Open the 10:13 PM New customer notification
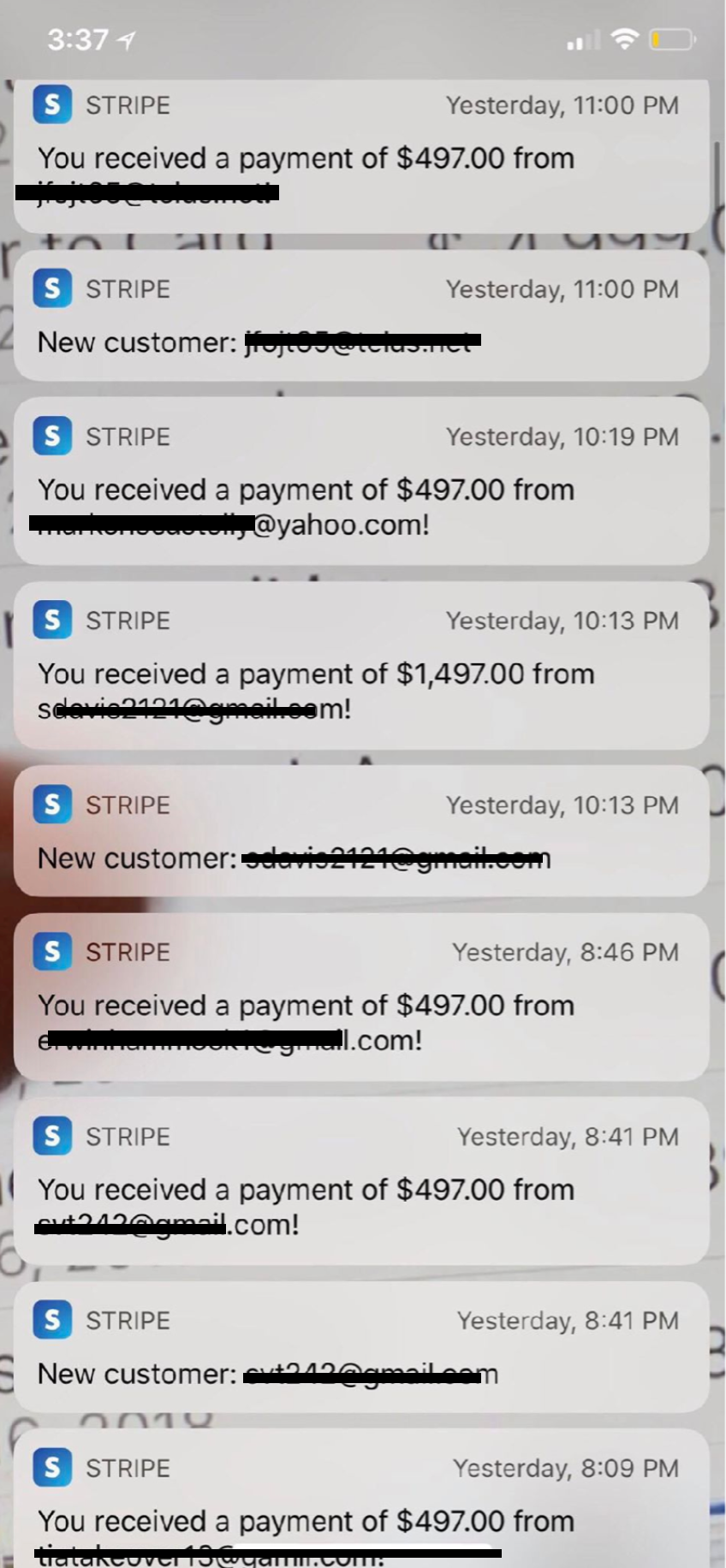 [361, 831]
